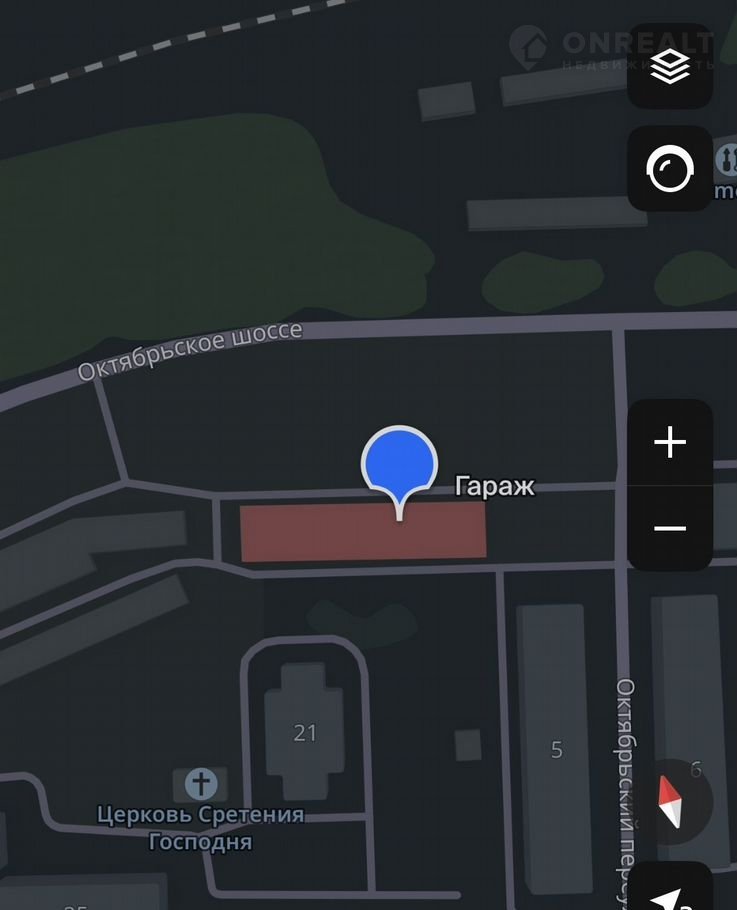Screen dimensions: 737x910
Task: Center map on my location arrow
Action: 671,893
